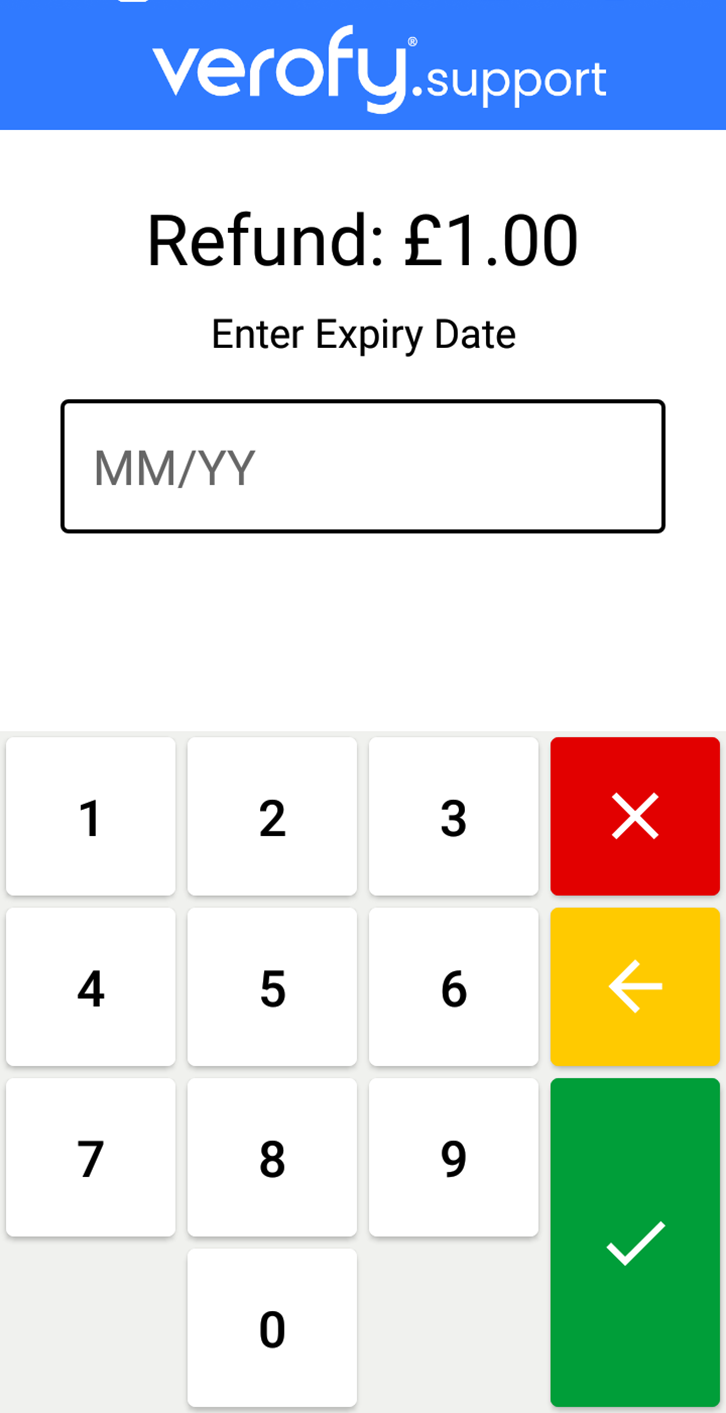Image resolution: width=726 pixels, height=1413 pixels.
Task: Enter digit 1 on the keypad
Action: 91,817
